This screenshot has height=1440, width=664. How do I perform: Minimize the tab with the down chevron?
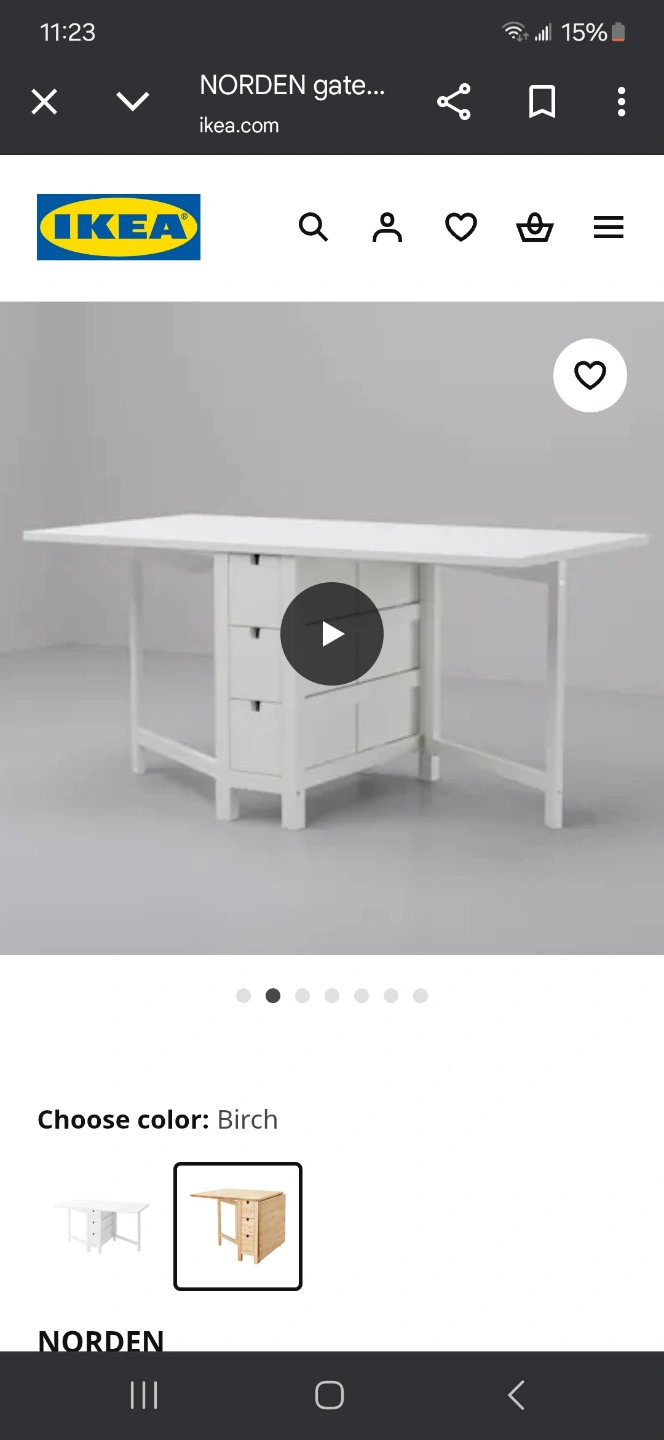click(x=132, y=102)
